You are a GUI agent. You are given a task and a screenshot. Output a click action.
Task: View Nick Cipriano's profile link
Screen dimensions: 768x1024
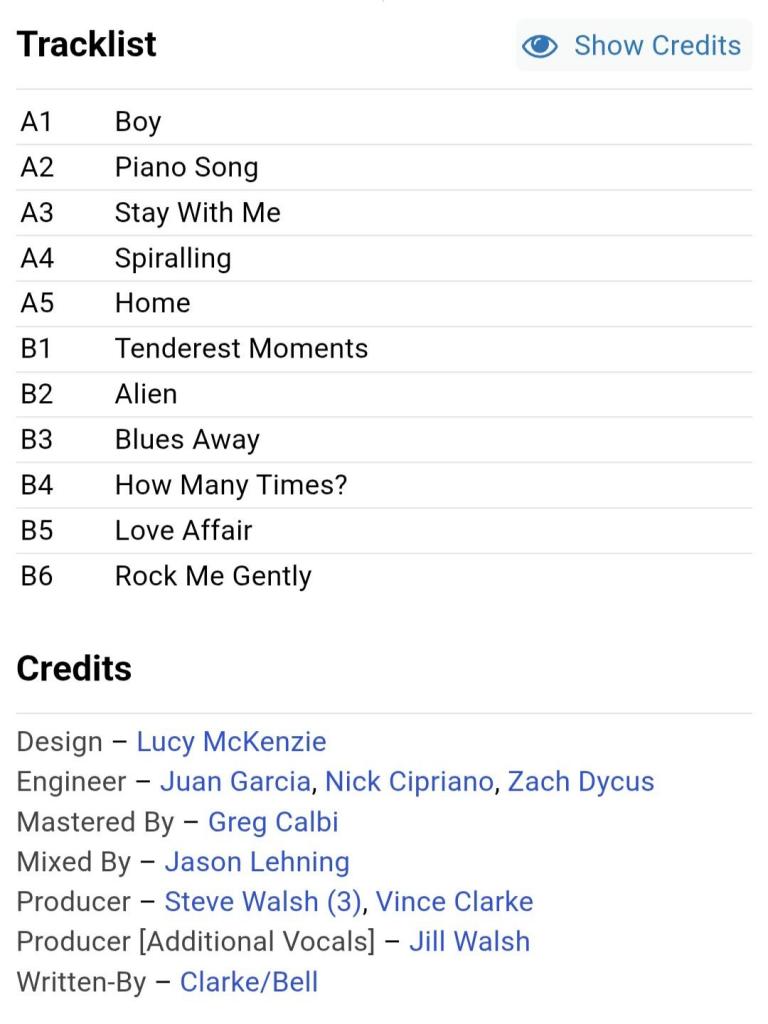(409, 782)
